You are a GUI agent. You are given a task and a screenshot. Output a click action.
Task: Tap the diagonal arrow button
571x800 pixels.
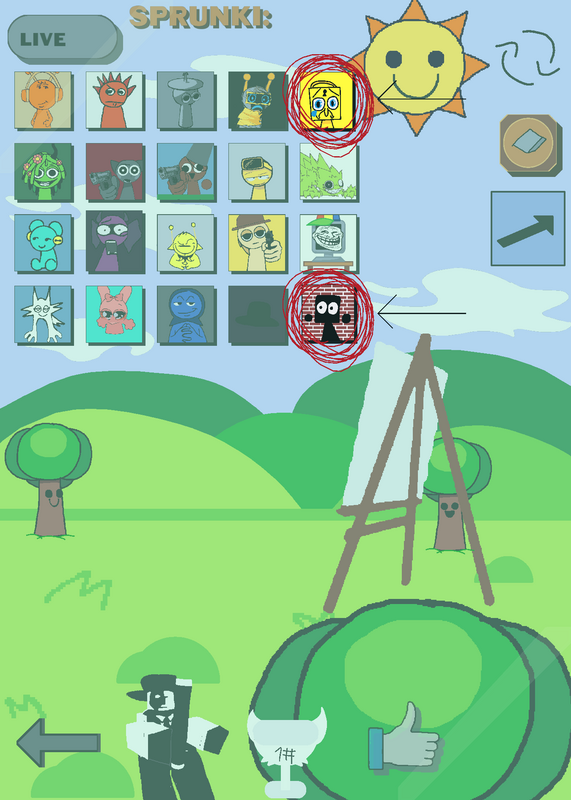tap(528, 229)
